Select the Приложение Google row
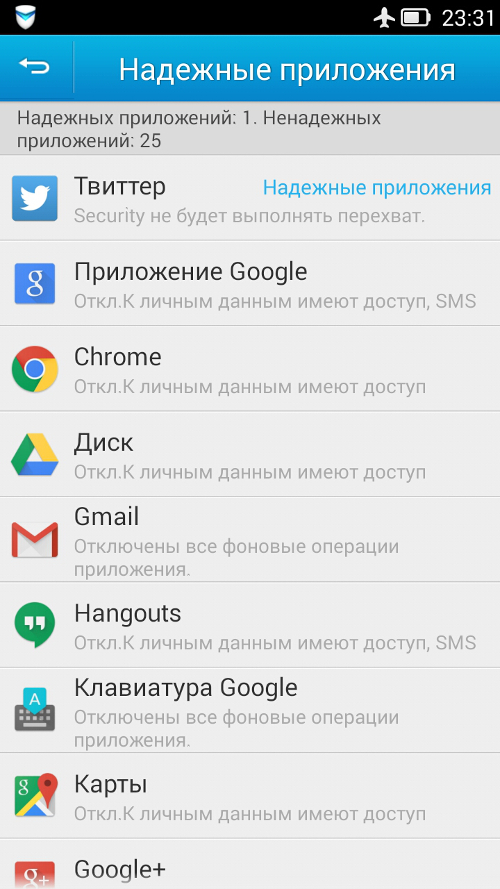 pyautogui.click(x=250, y=283)
